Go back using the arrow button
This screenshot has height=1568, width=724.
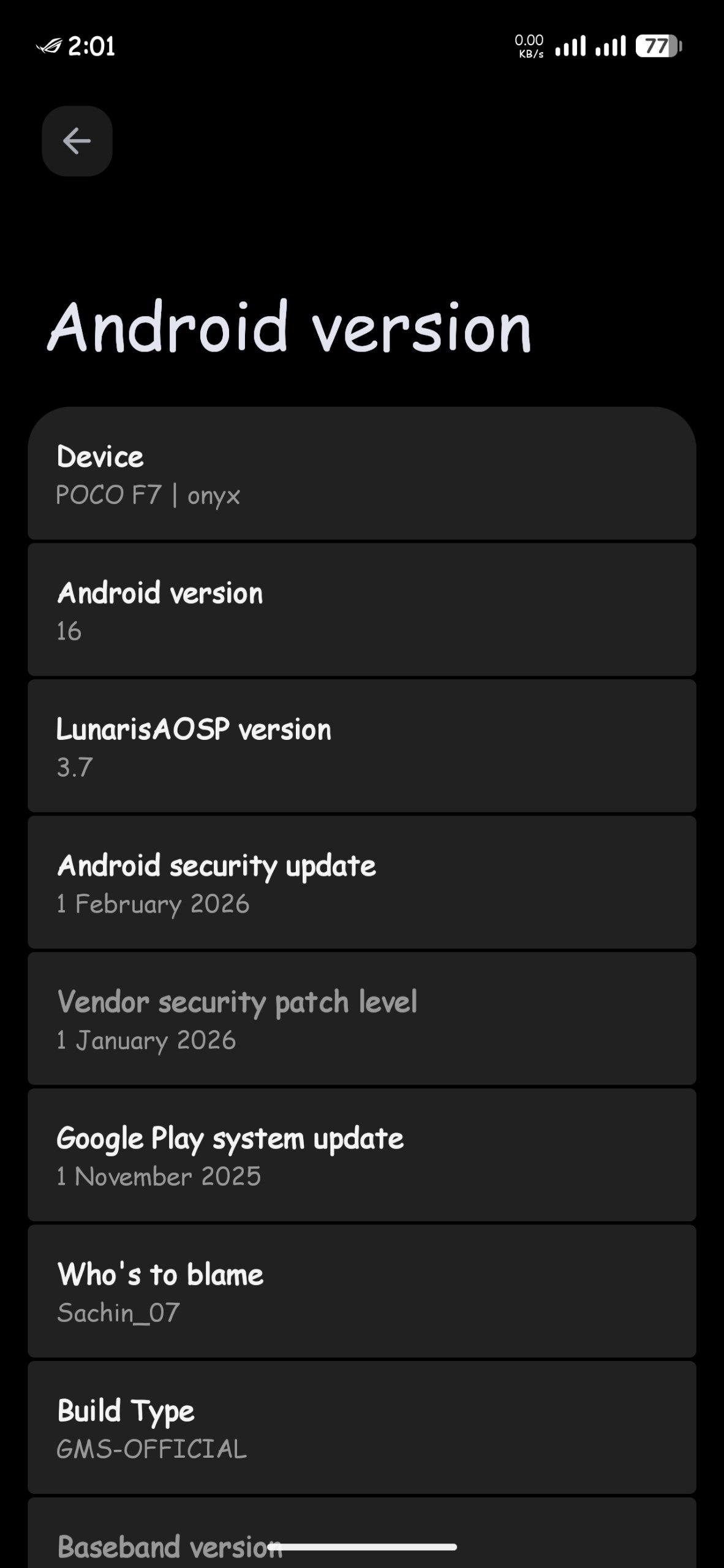click(x=77, y=141)
